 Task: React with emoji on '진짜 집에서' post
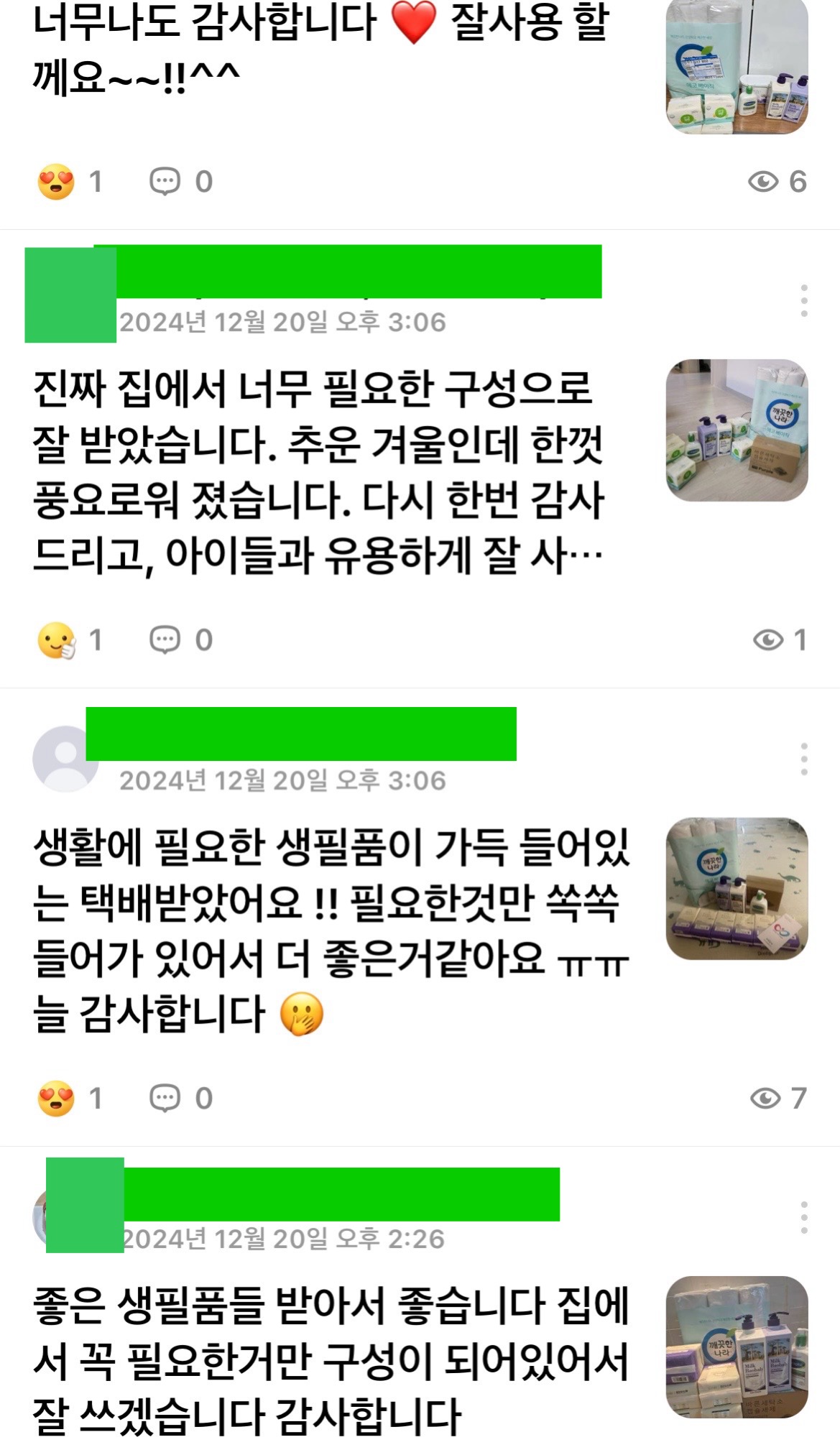(56, 640)
